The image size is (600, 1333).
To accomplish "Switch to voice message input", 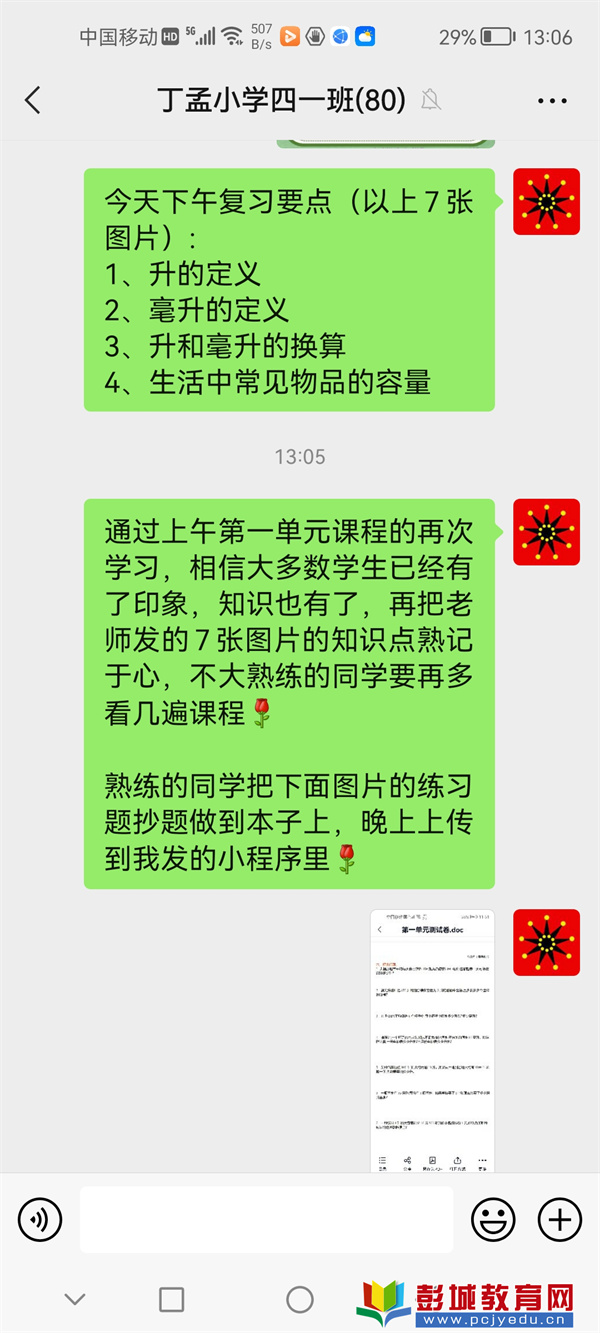I will 40,1219.
